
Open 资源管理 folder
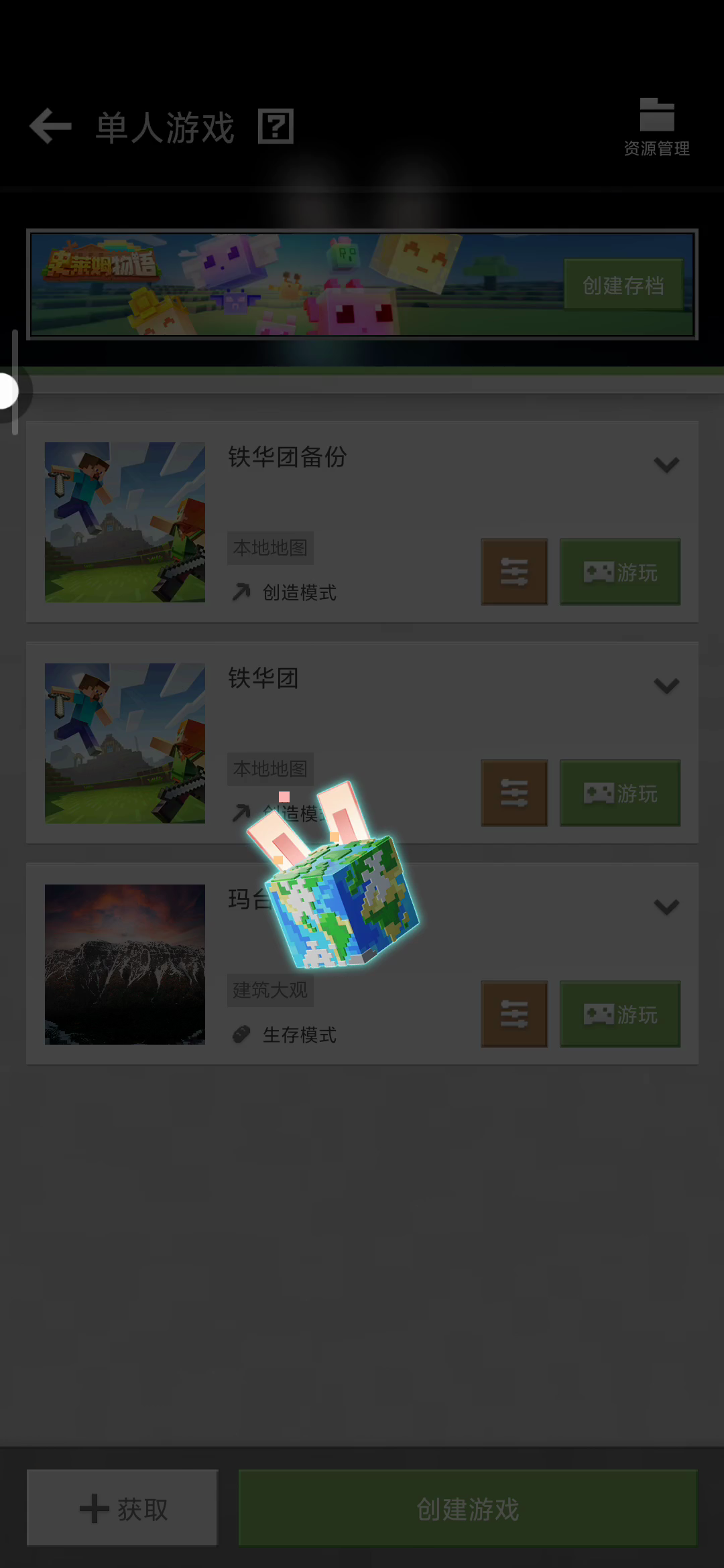point(656,127)
